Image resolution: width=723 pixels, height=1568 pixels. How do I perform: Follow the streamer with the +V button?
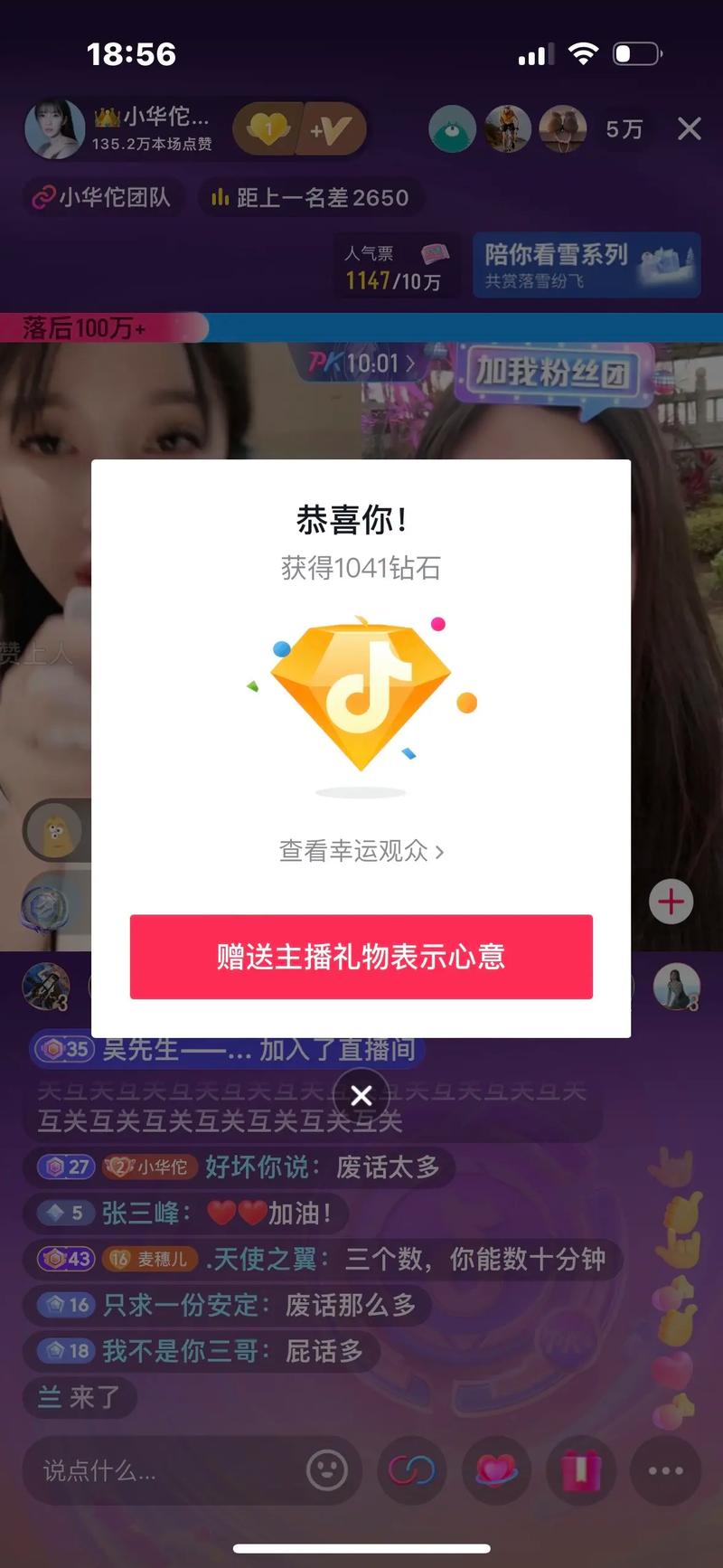pyautogui.click(x=332, y=129)
